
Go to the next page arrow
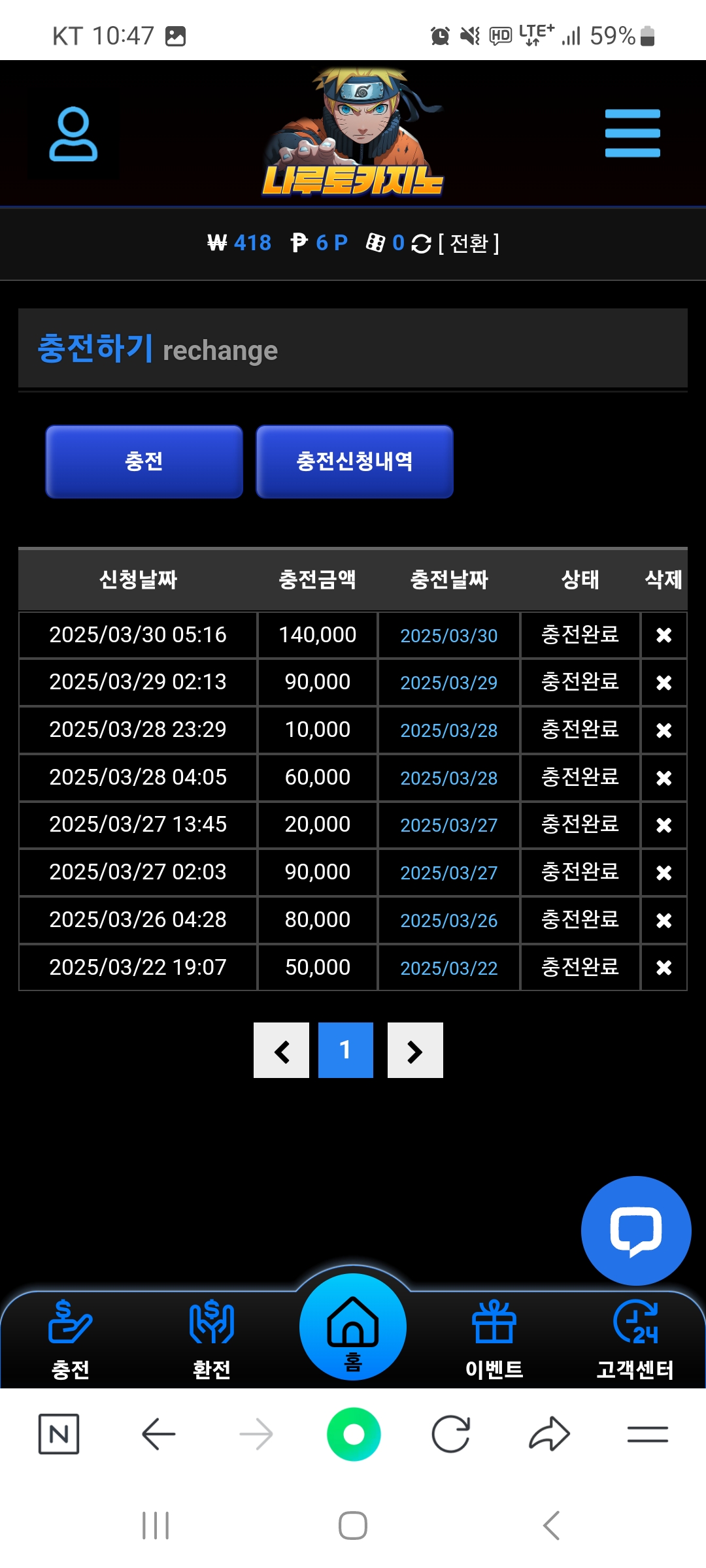415,1051
